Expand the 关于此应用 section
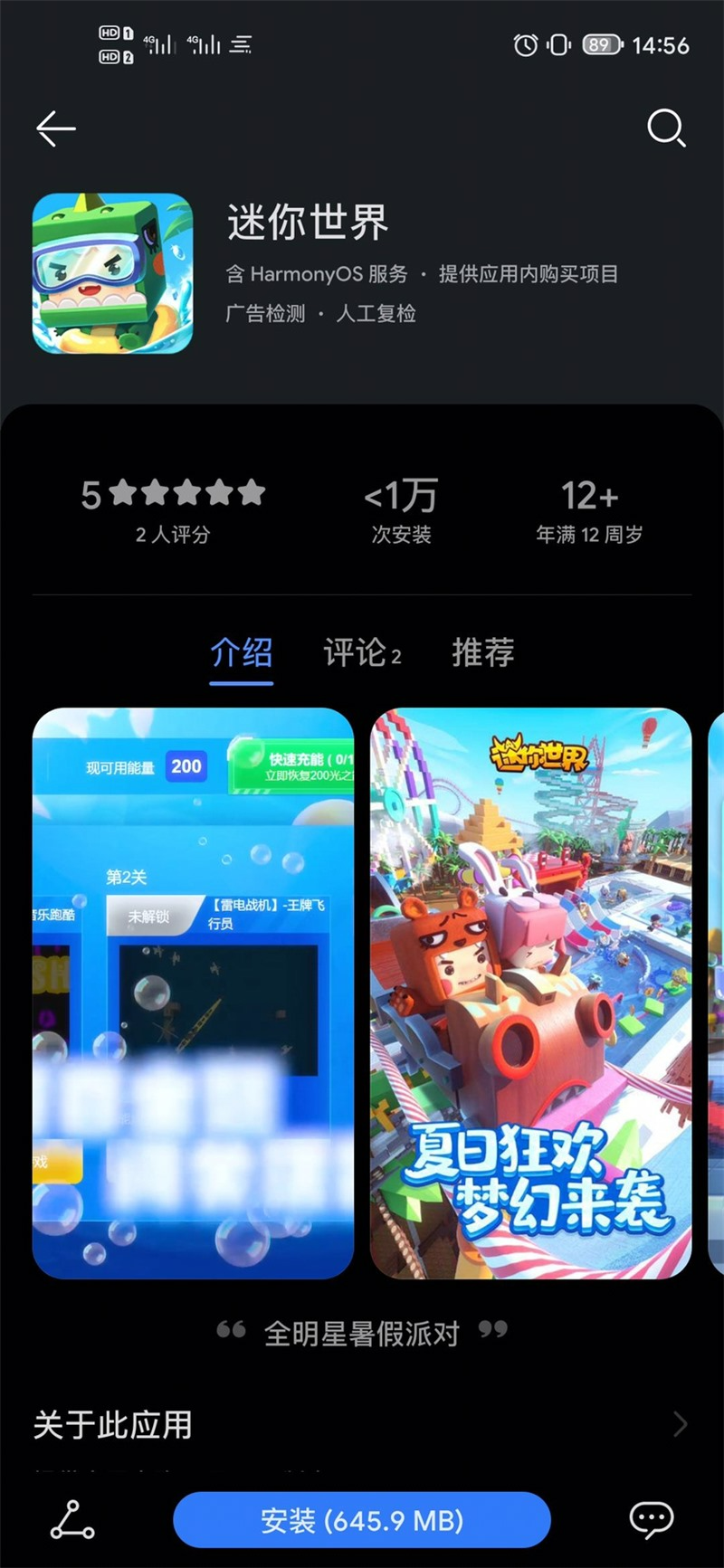The height and width of the screenshot is (1568, 724). (360, 1425)
